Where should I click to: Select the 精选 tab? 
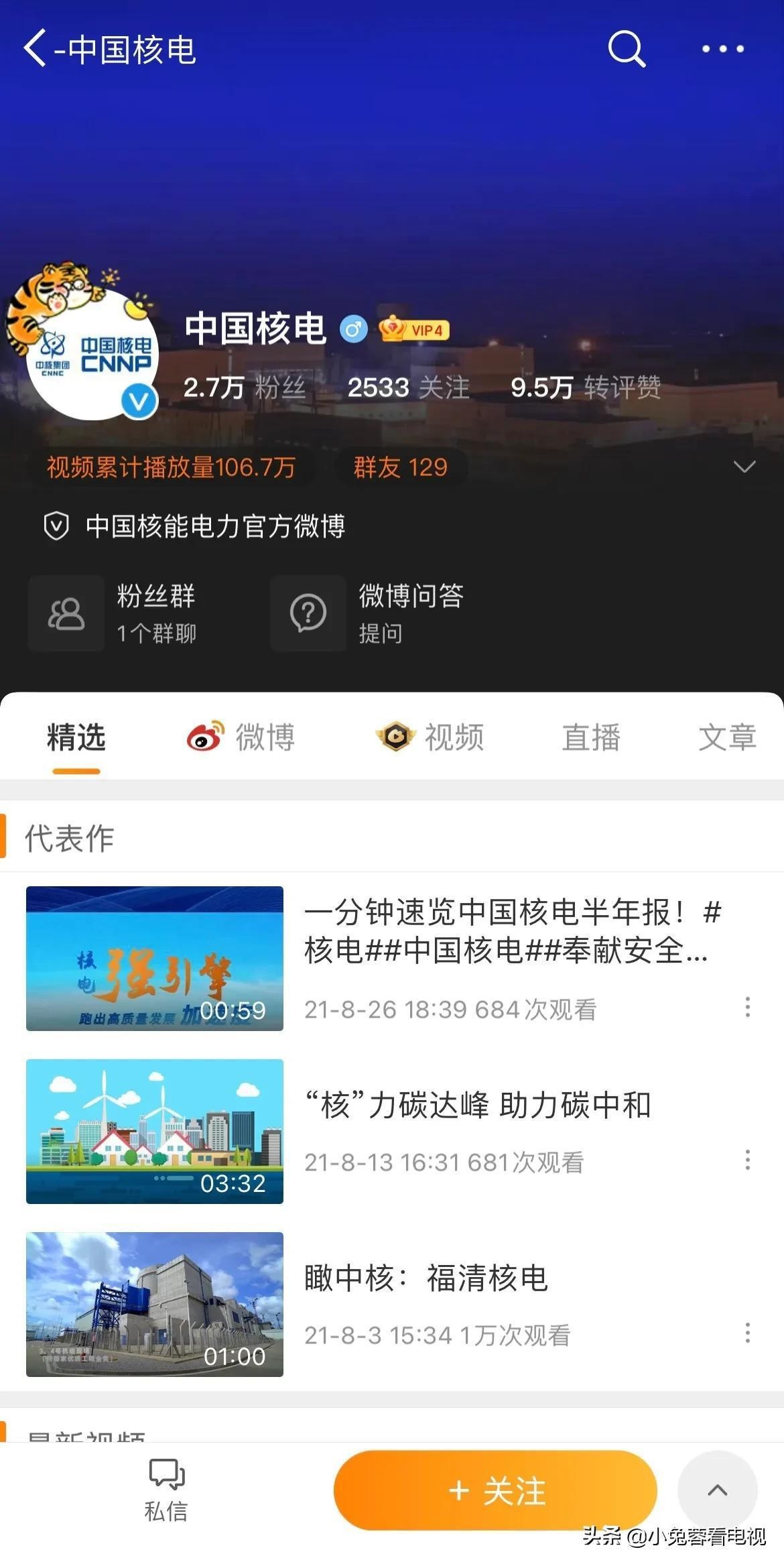pyautogui.click(x=76, y=737)
